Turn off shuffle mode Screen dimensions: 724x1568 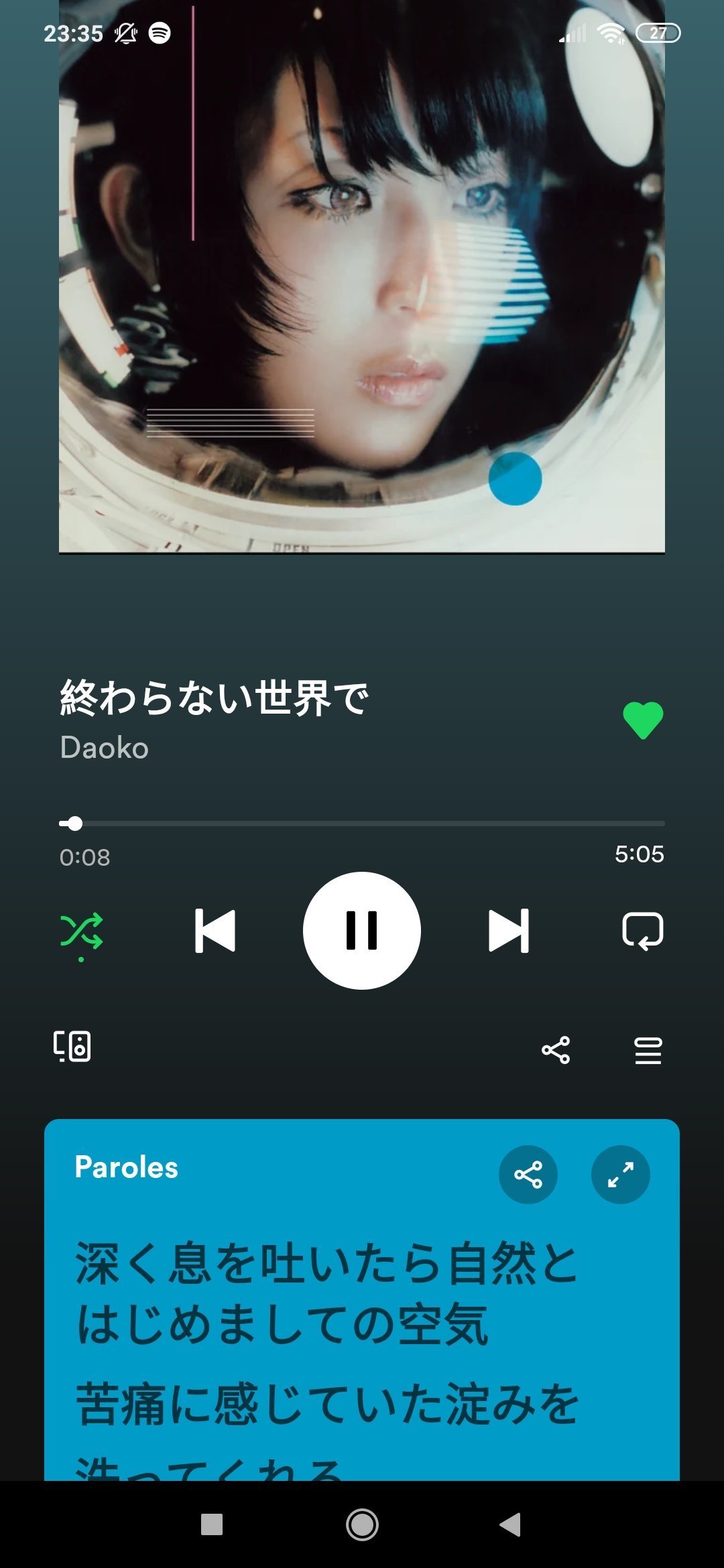[82, 931]
